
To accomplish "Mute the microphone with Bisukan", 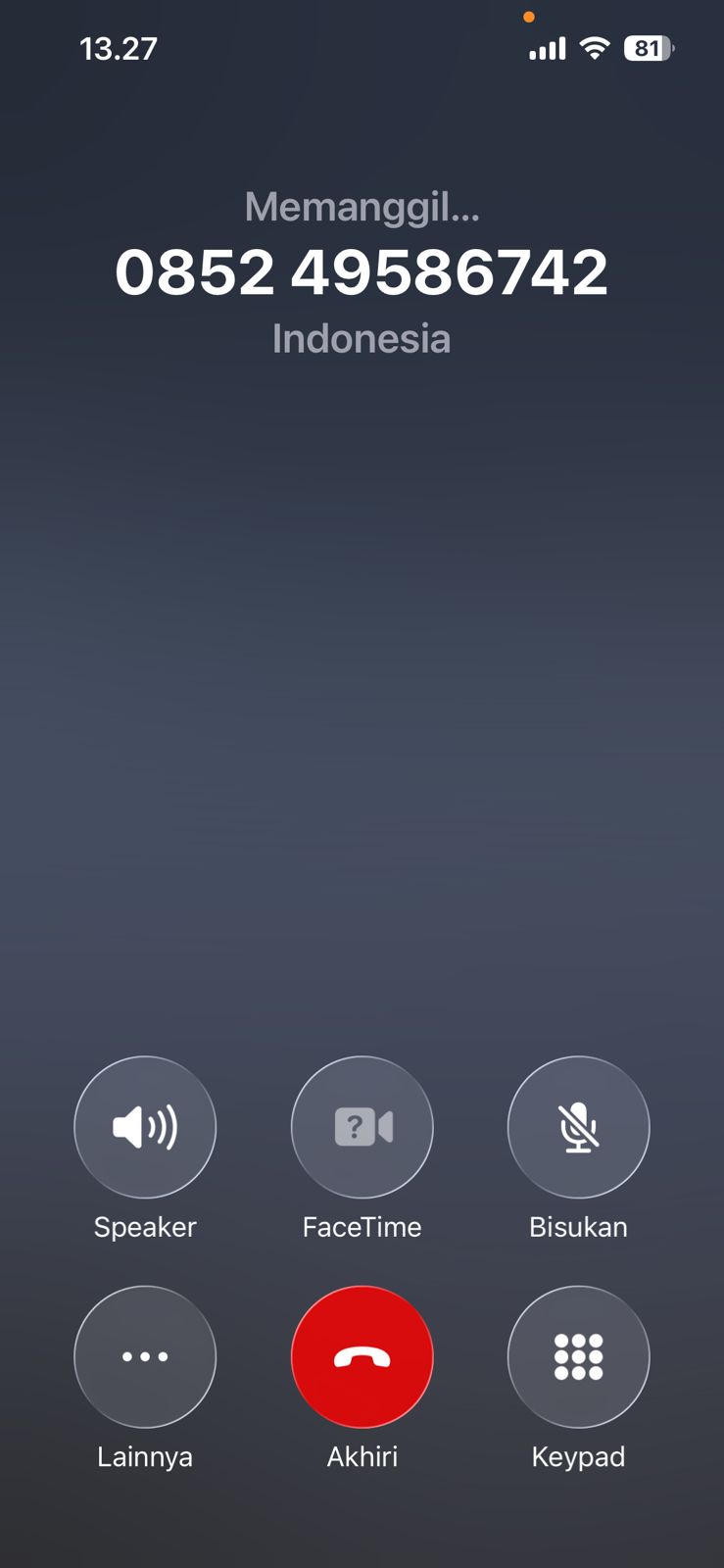I will (x=578, y=1127).
